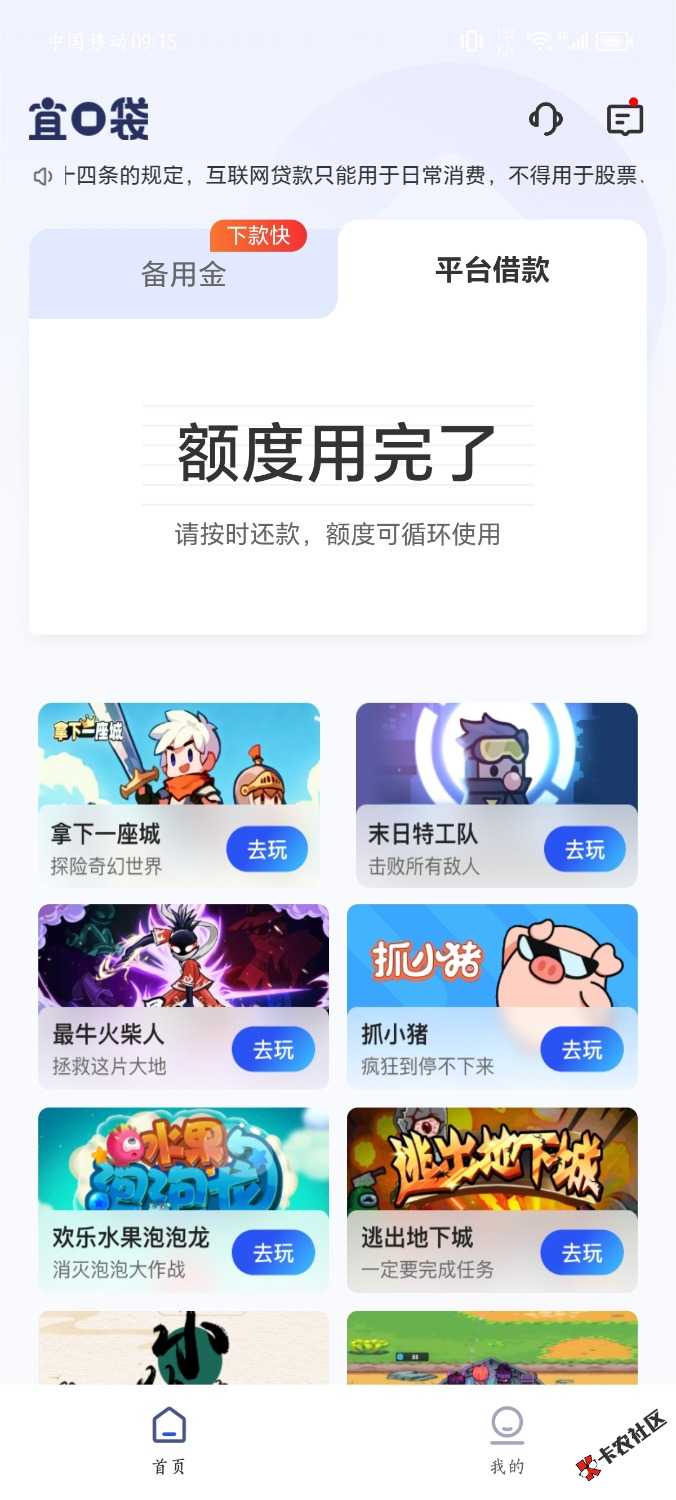
Task: Tap 去玩 for 逃出地下城
Action: (582, 1253)
